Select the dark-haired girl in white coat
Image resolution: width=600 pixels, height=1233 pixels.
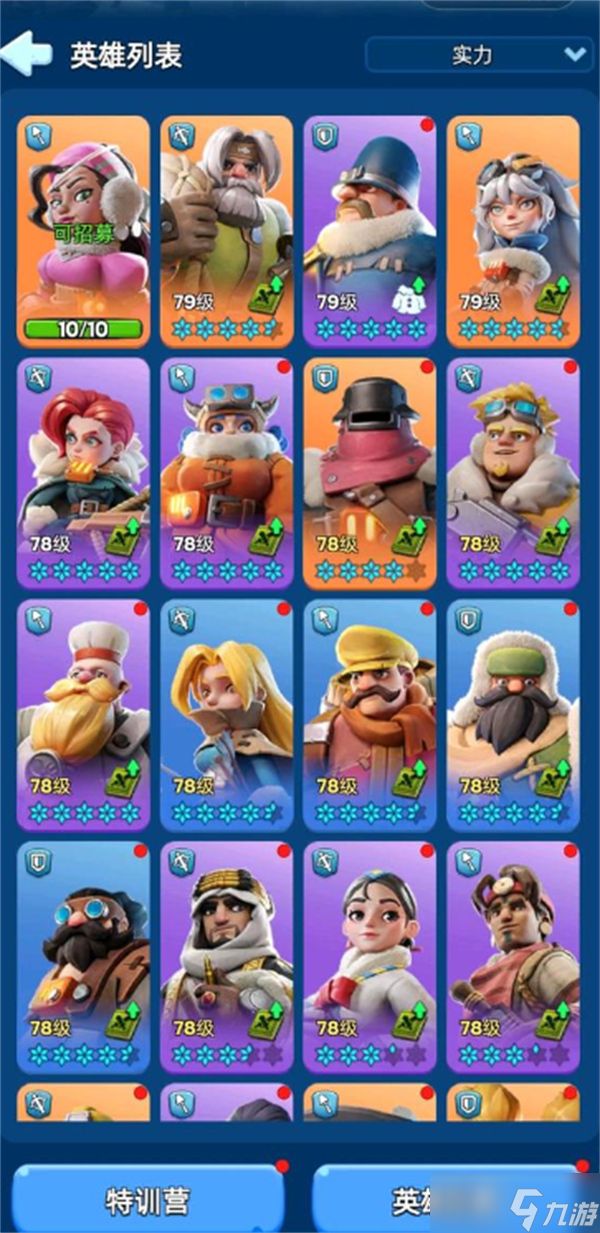coord(370,956)
